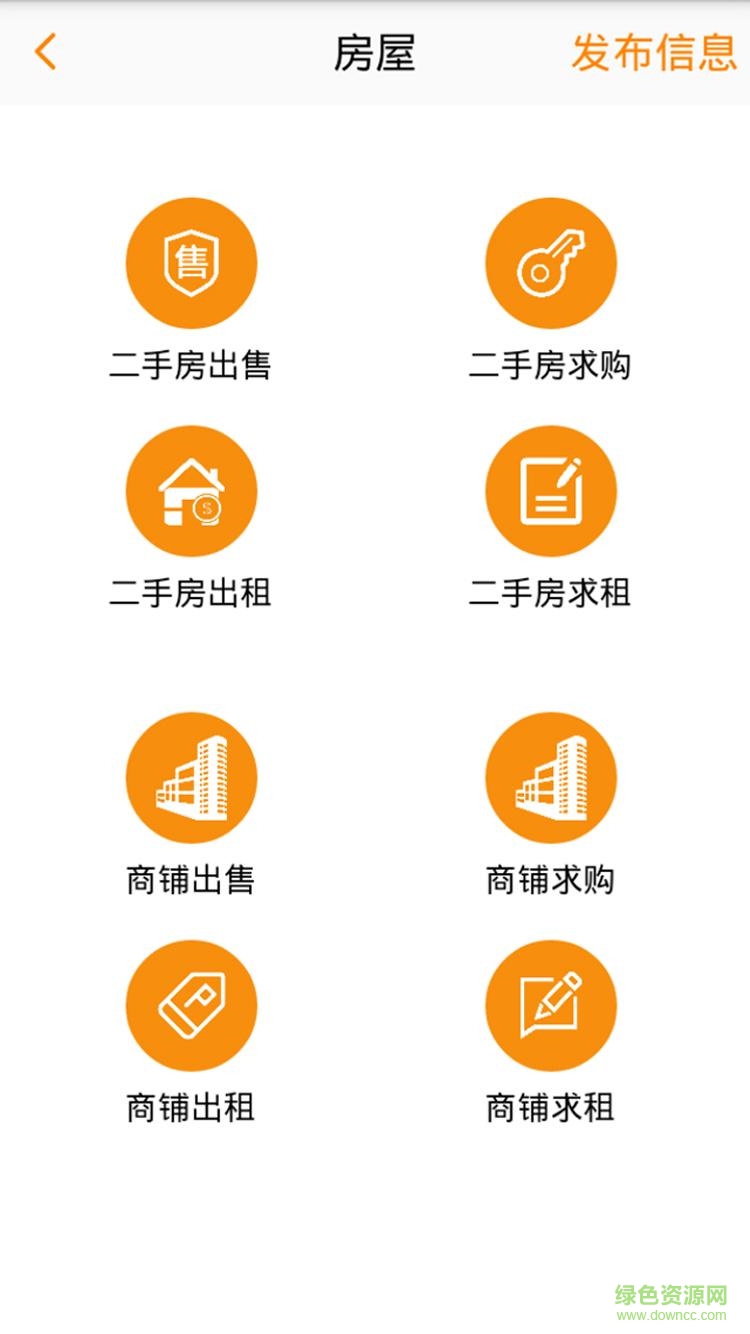
Task: Tap the 二手房出租 text entry
Action: [191, 594]
